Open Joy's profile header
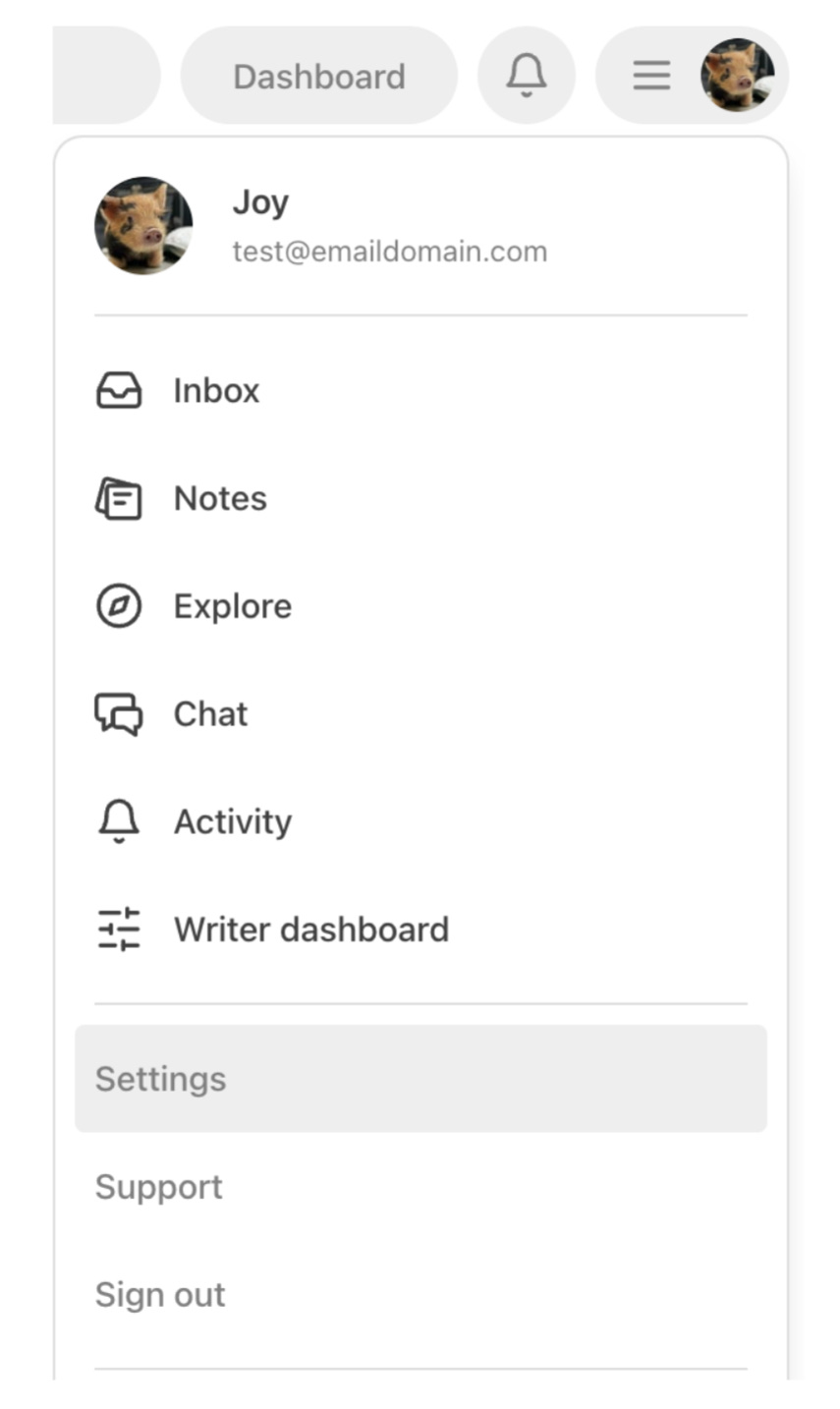The height and width of the screenshot is (1409, 840). point(320,226)
